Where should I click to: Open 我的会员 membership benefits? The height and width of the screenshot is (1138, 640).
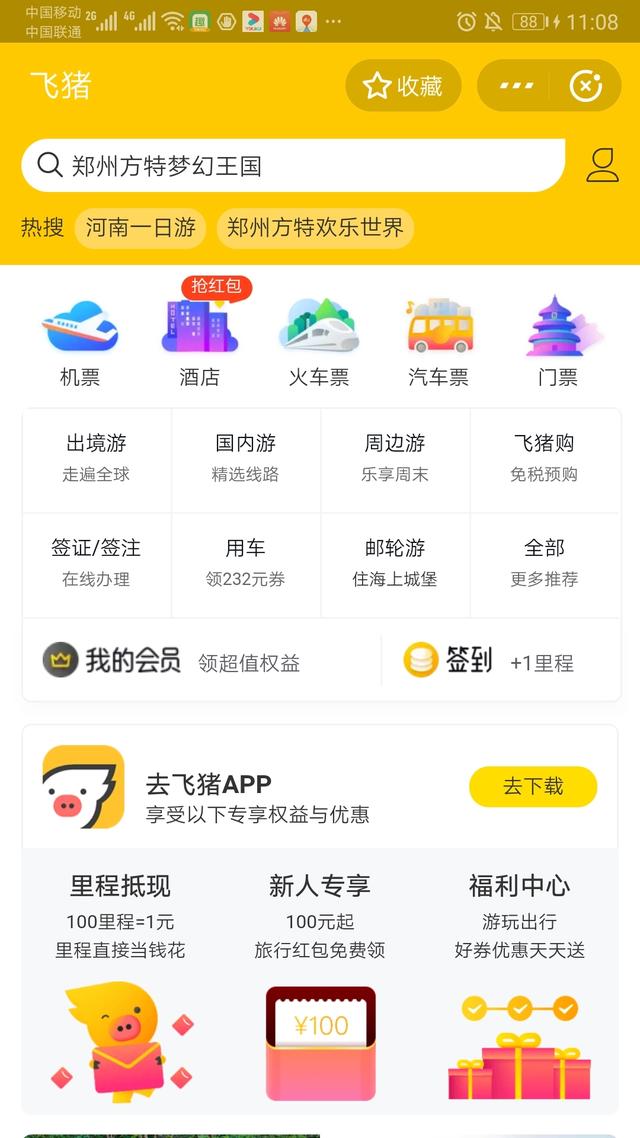tap(171, 661)
